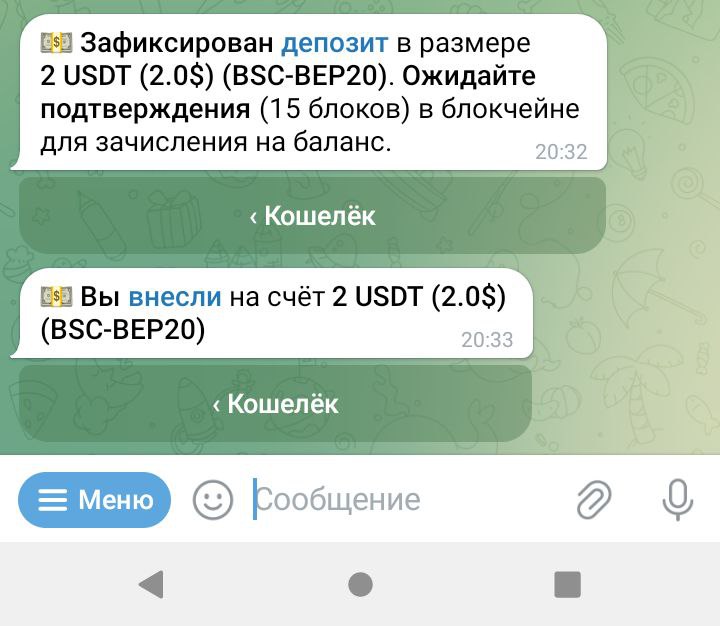Viewport: 720px width, 626px height.
Task: Tap Кошелёк button under the deposit detected message
Action: coord(312,215)
